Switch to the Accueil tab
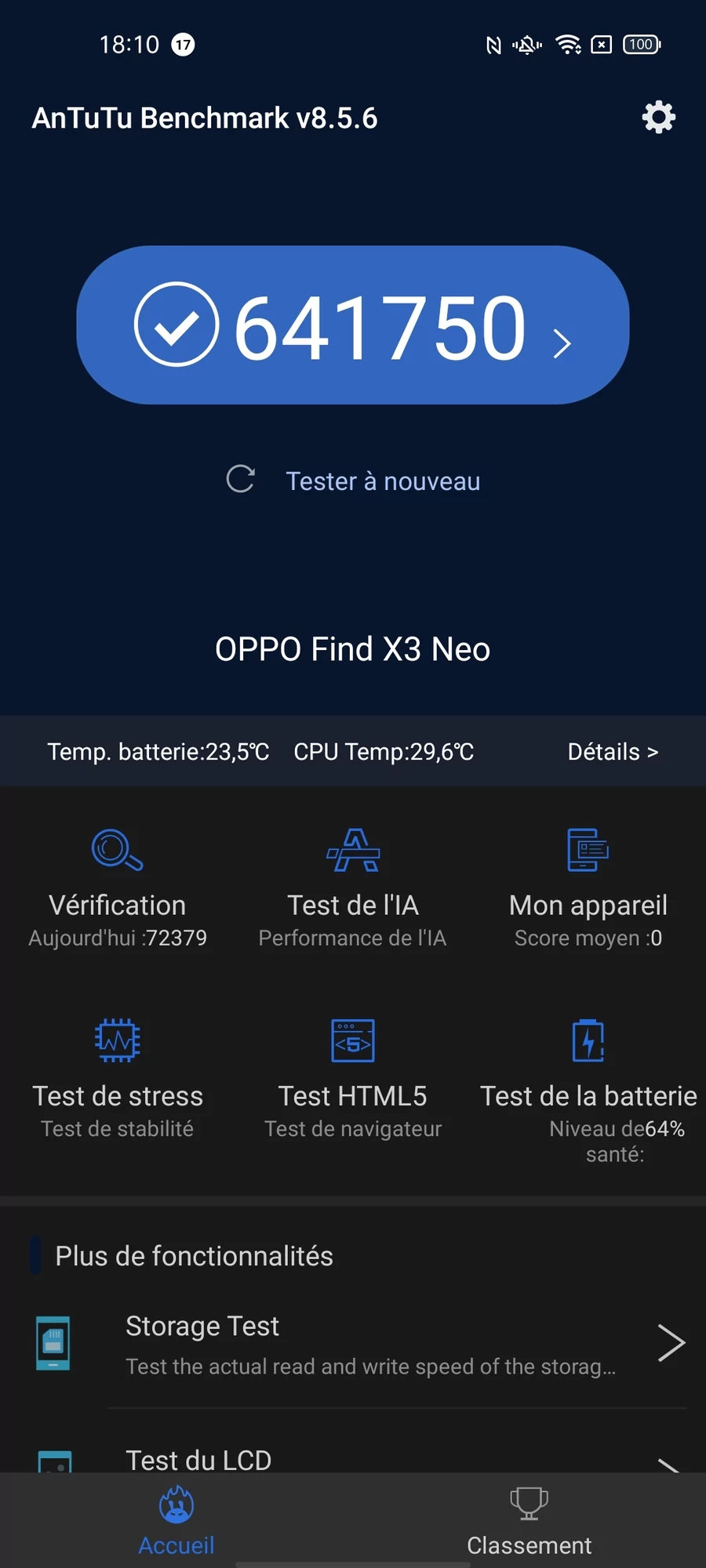The width and height of the screenshot is (706, 1568). click(x=176, y=1521)
